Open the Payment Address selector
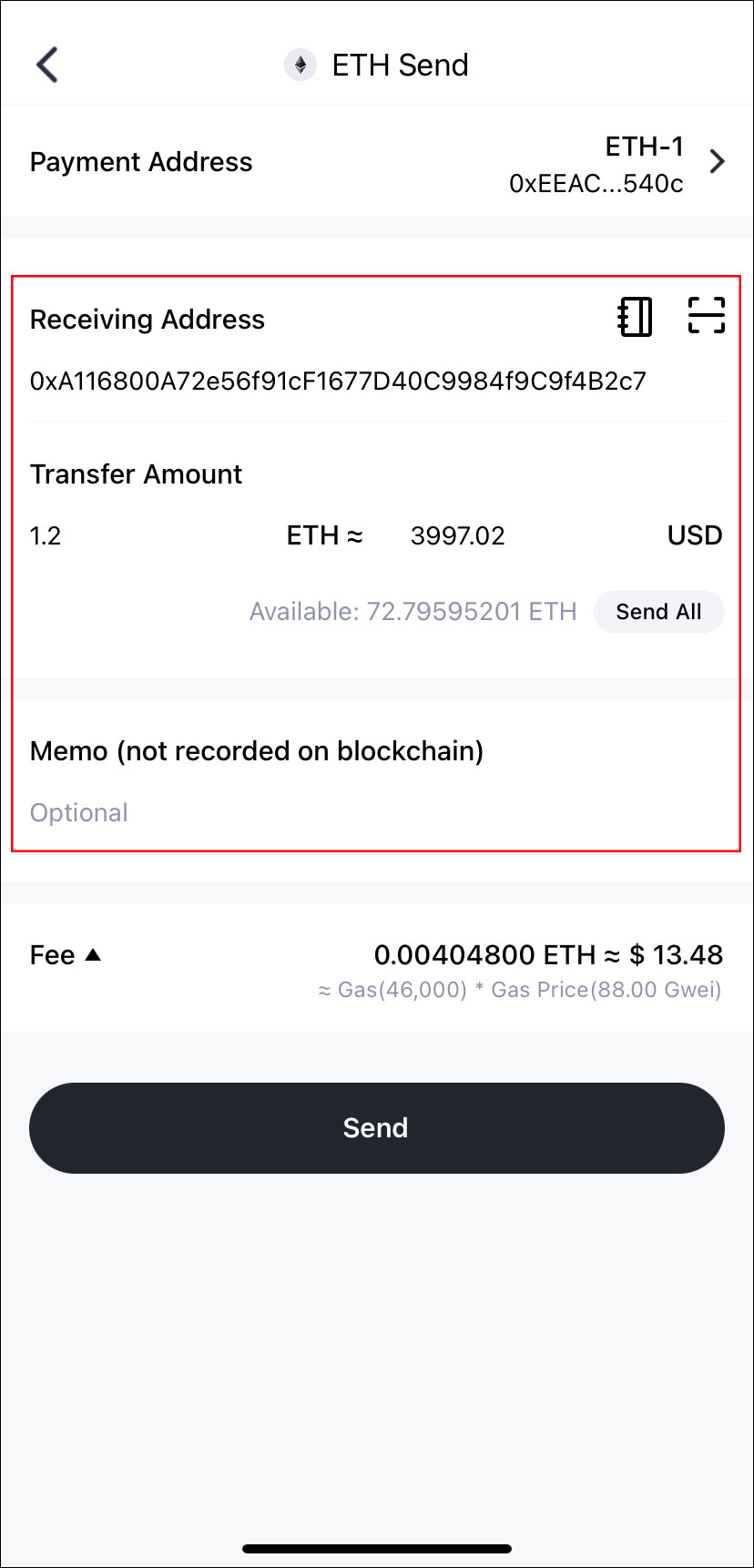 coord(716,162)
